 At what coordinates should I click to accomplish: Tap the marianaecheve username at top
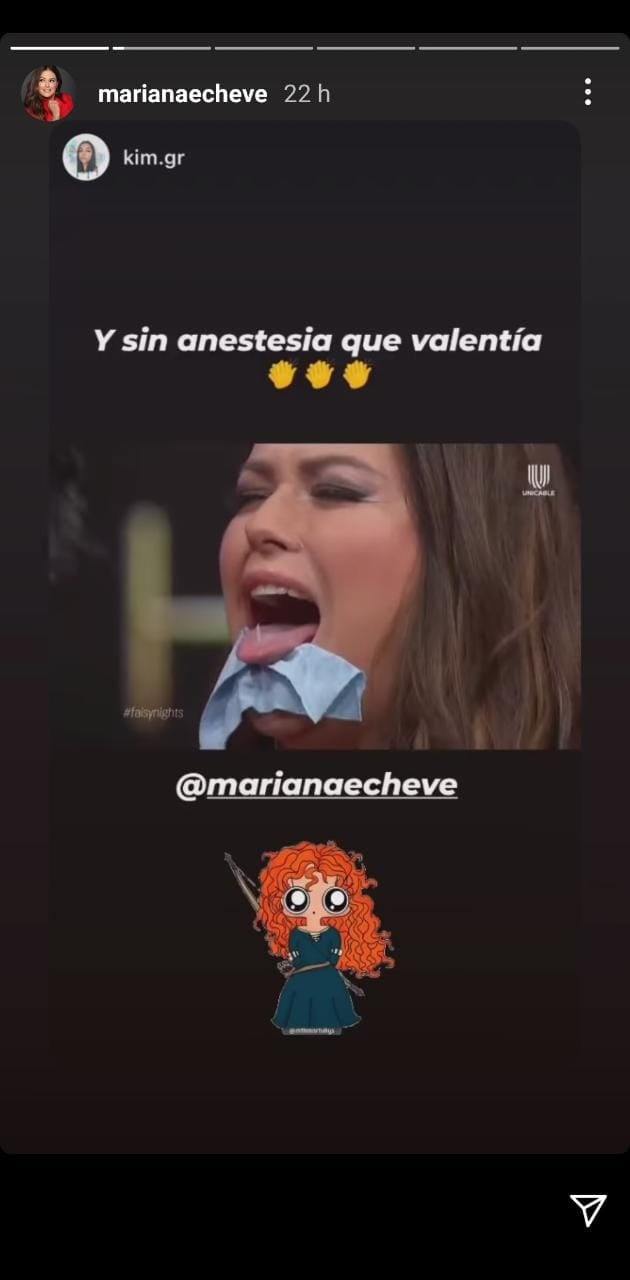click(x=183, y=94)
